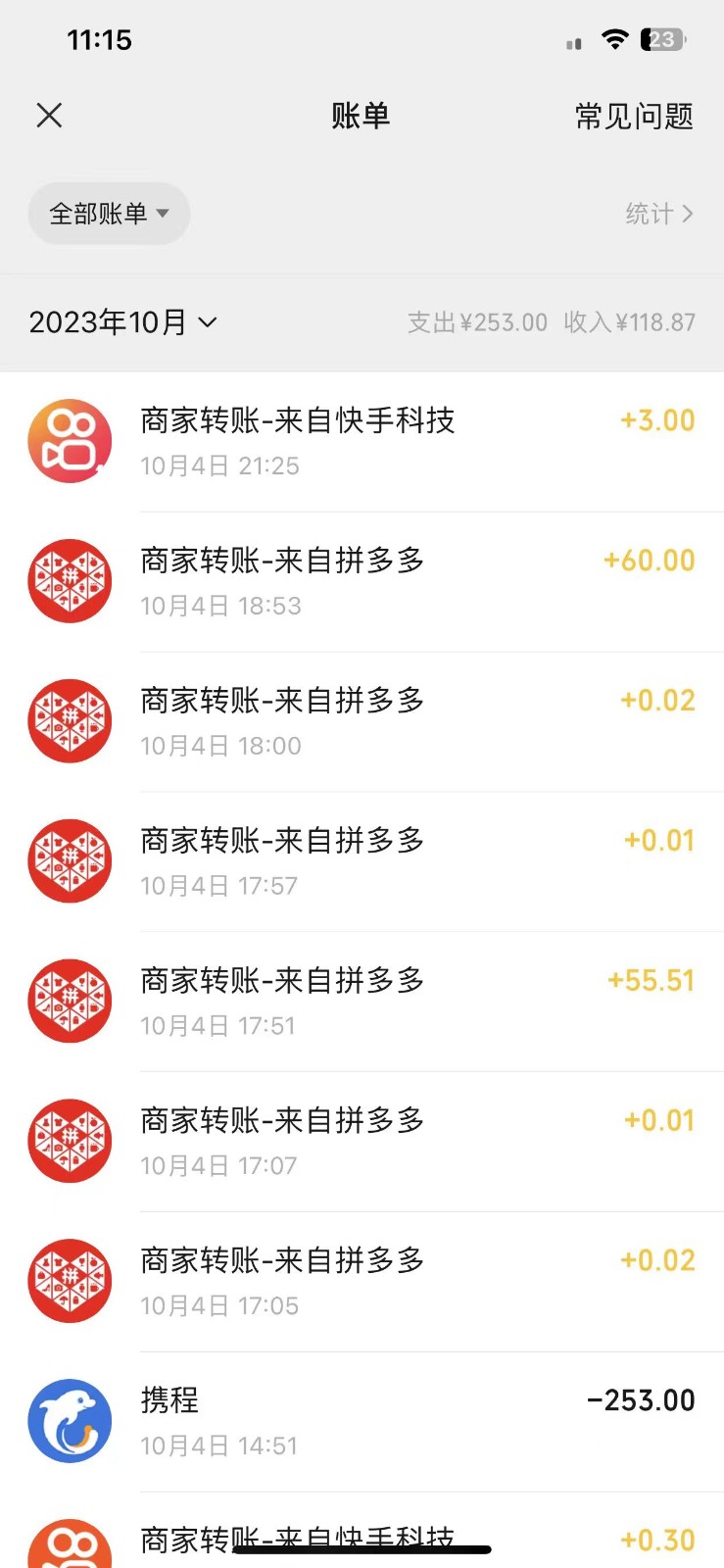Tap the Pinduoduo logo beside the +60.00 transfer
This screenshot has height=1568, width=724.
coord(70,580)
